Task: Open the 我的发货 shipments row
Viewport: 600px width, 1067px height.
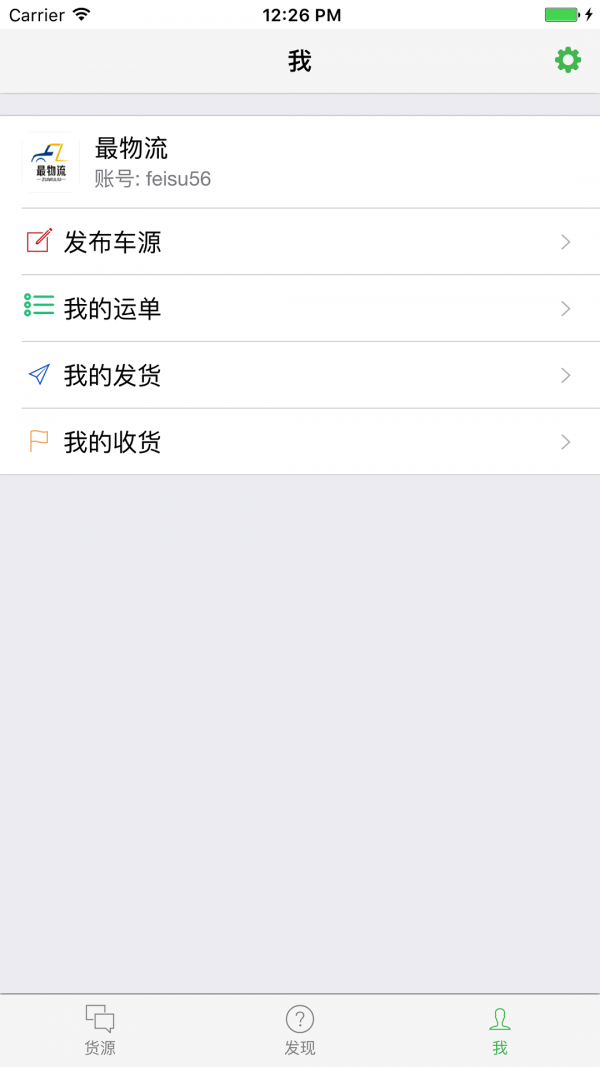Action: coord(300,375)
